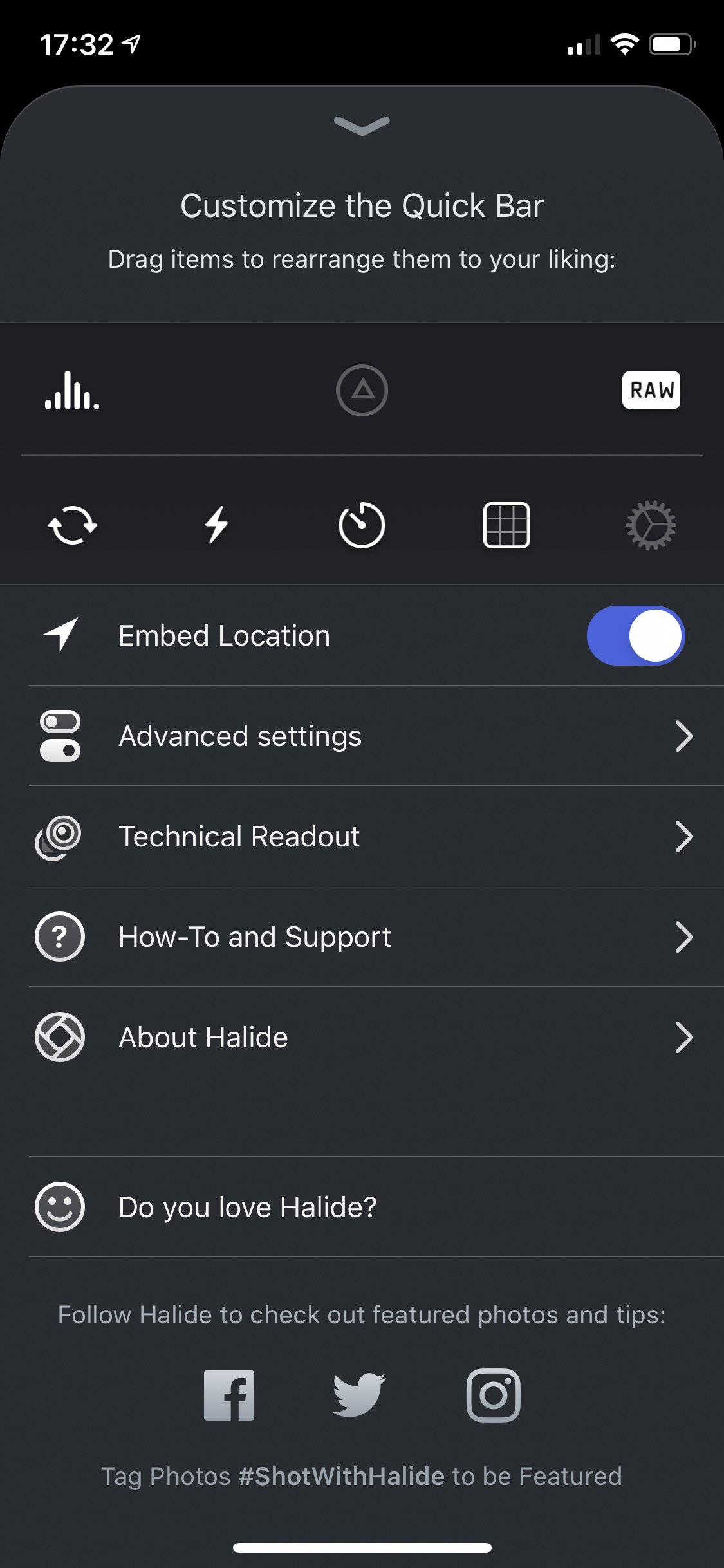Tap the histogram icon in Quick Bar

coord(72,391)
